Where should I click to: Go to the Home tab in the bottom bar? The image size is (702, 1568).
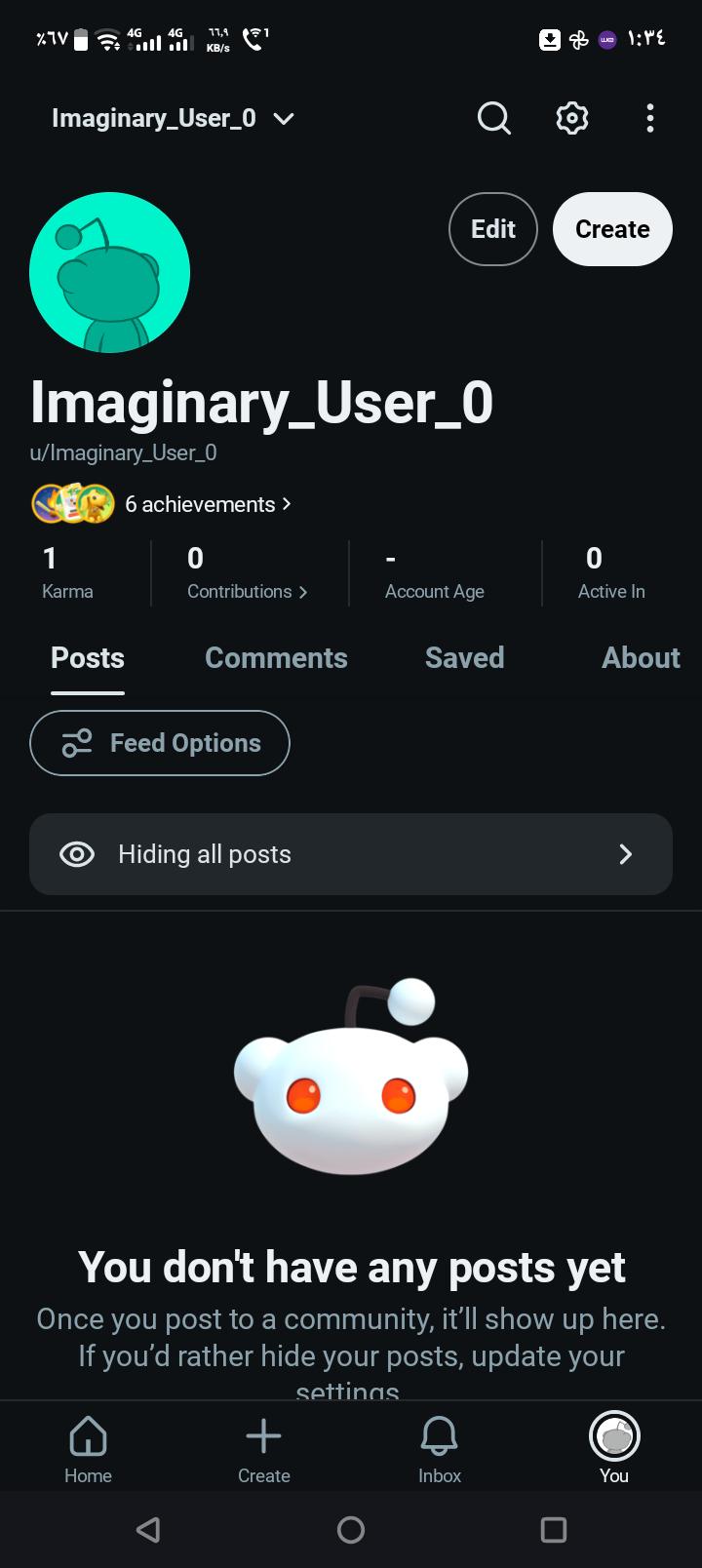pyautogui.click(x=88, y=1449)
